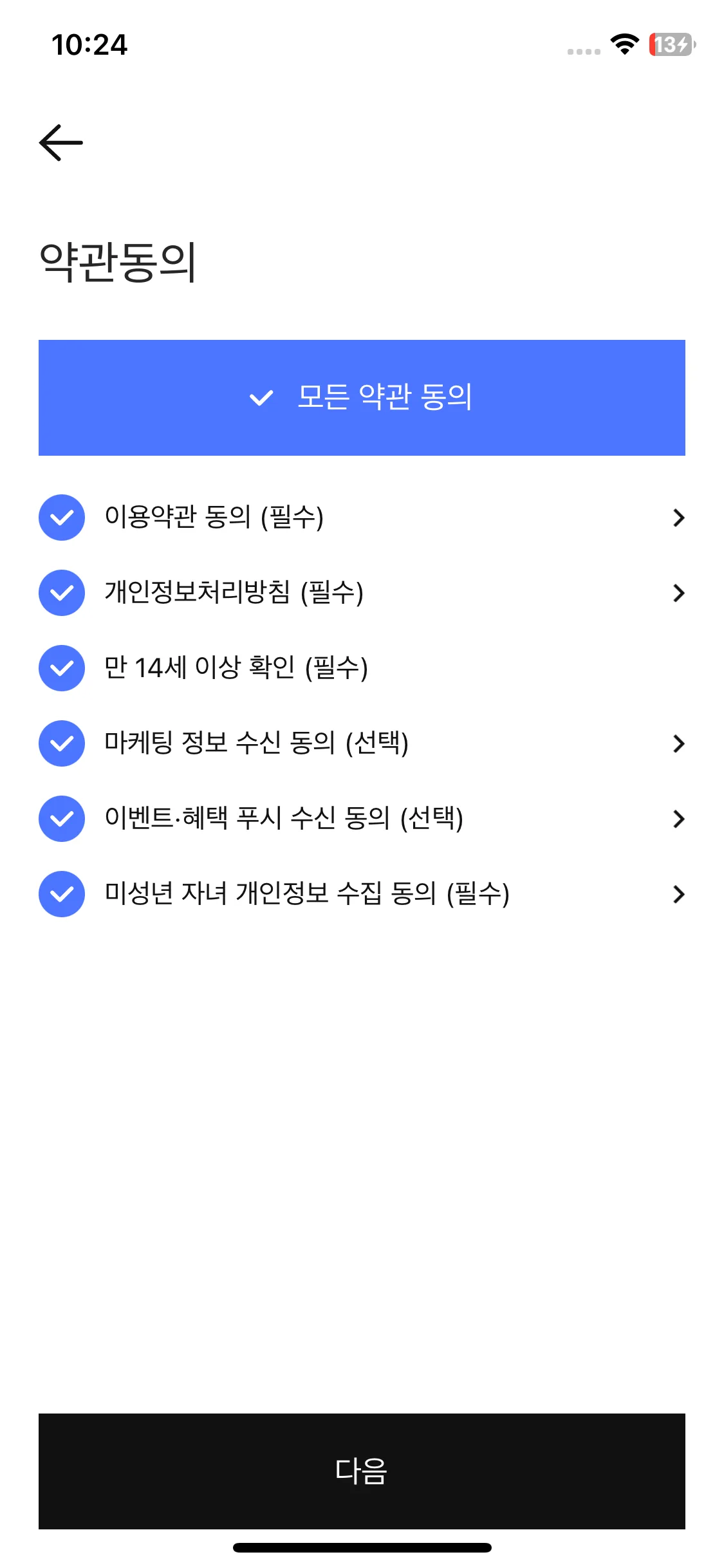This screenshot has height=1568, width=724.
Task: Click the back arrow to return
Action: click(60, 142)
